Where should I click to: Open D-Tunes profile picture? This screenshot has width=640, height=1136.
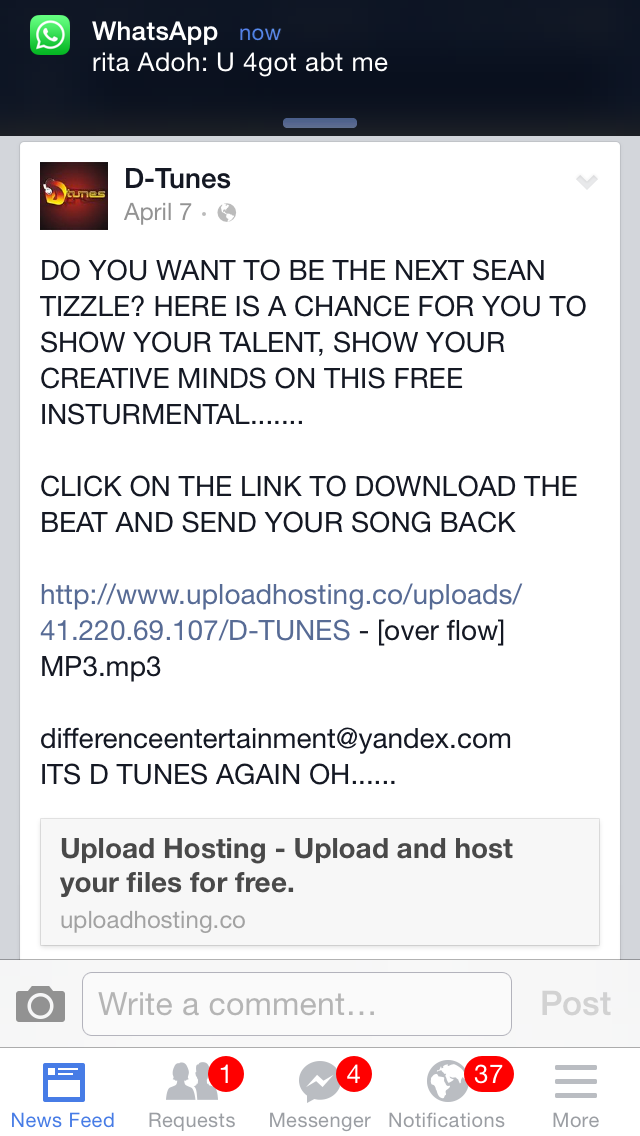pyautogui.click(x=74, y=196)
